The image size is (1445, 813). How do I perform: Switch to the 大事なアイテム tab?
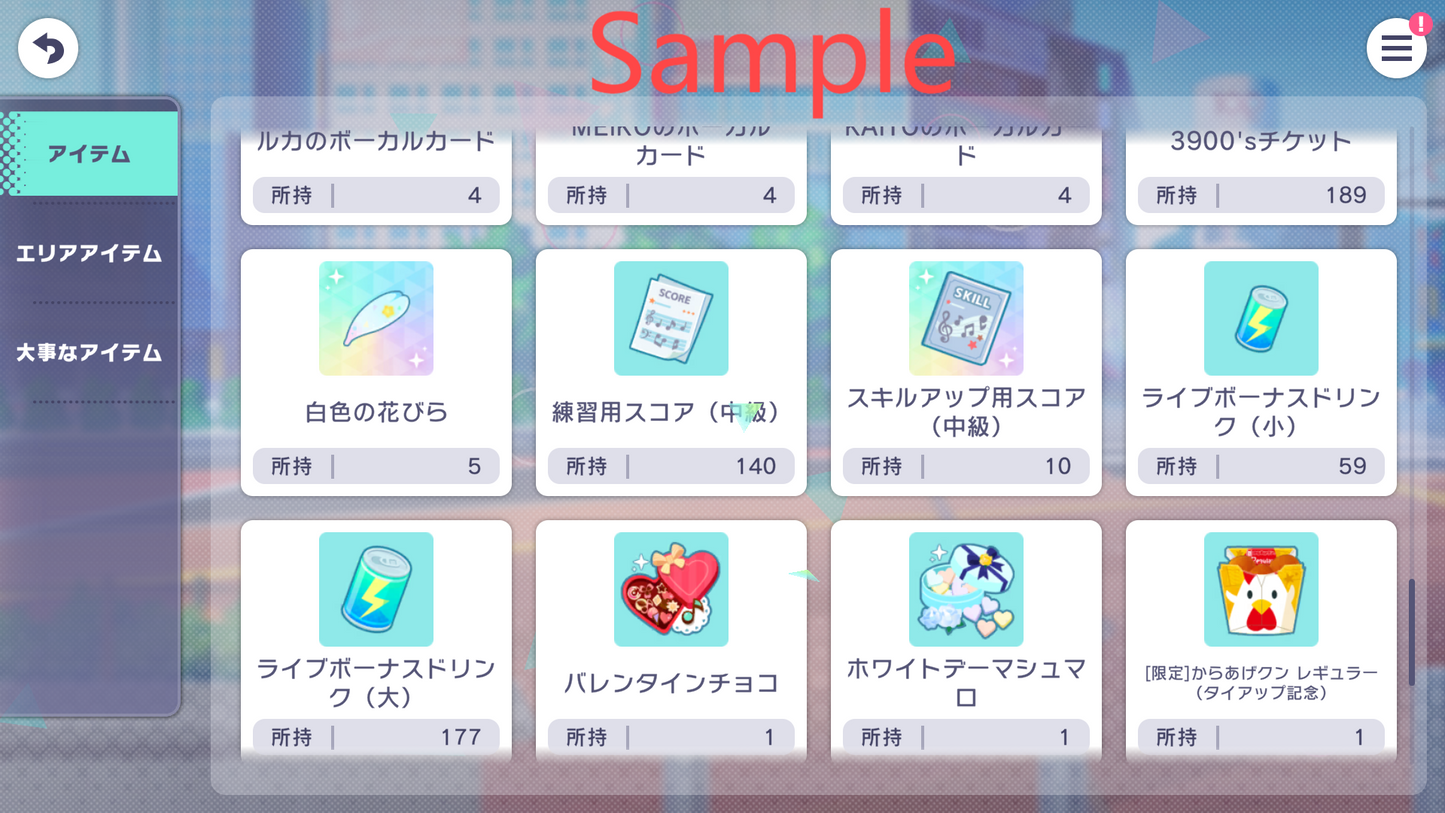click(x=90, y=352)
